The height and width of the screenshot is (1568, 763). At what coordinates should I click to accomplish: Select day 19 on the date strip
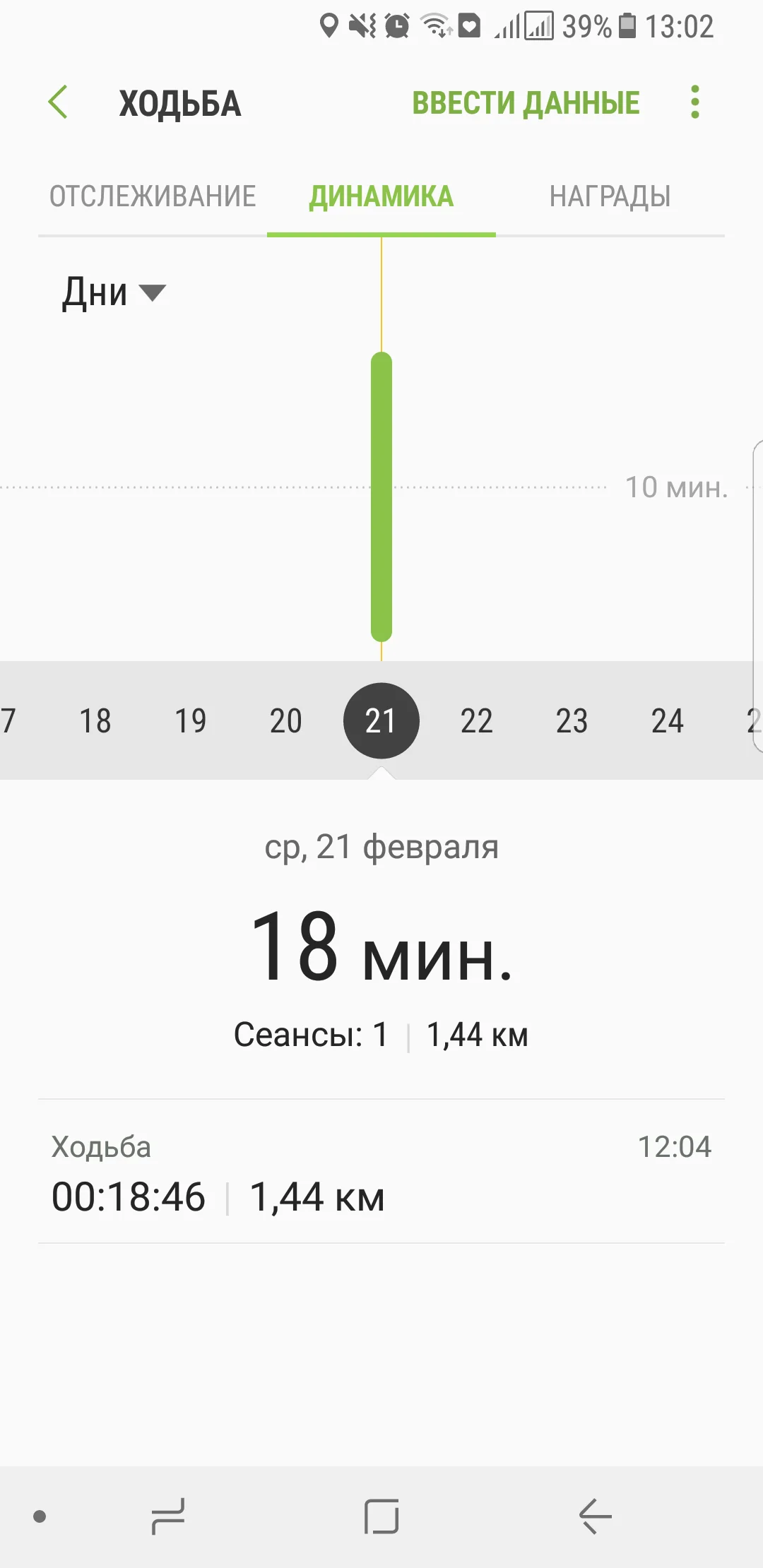[190, 721]
